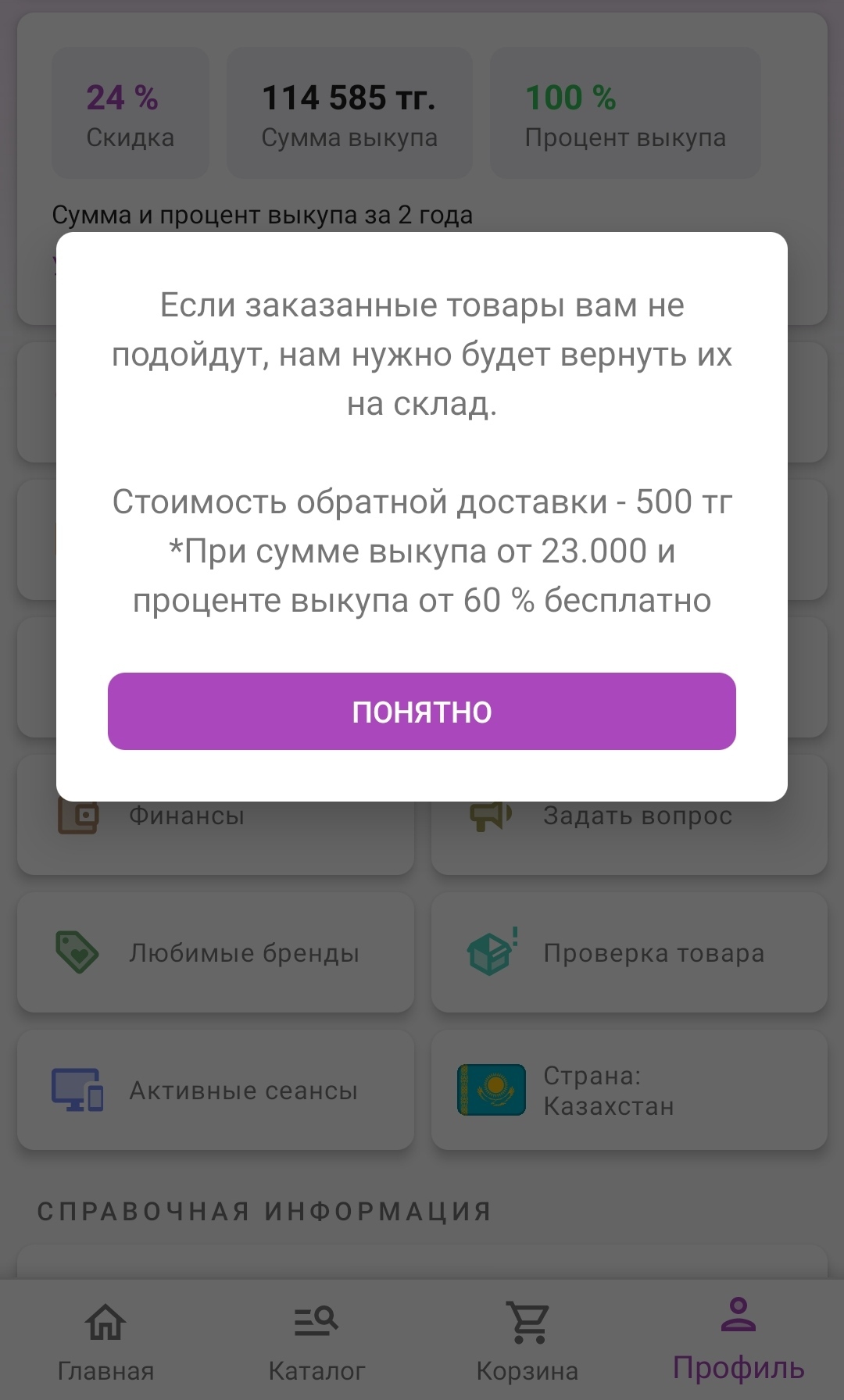
Task: Change the country Казахстан
Action: pos(629,1091)
